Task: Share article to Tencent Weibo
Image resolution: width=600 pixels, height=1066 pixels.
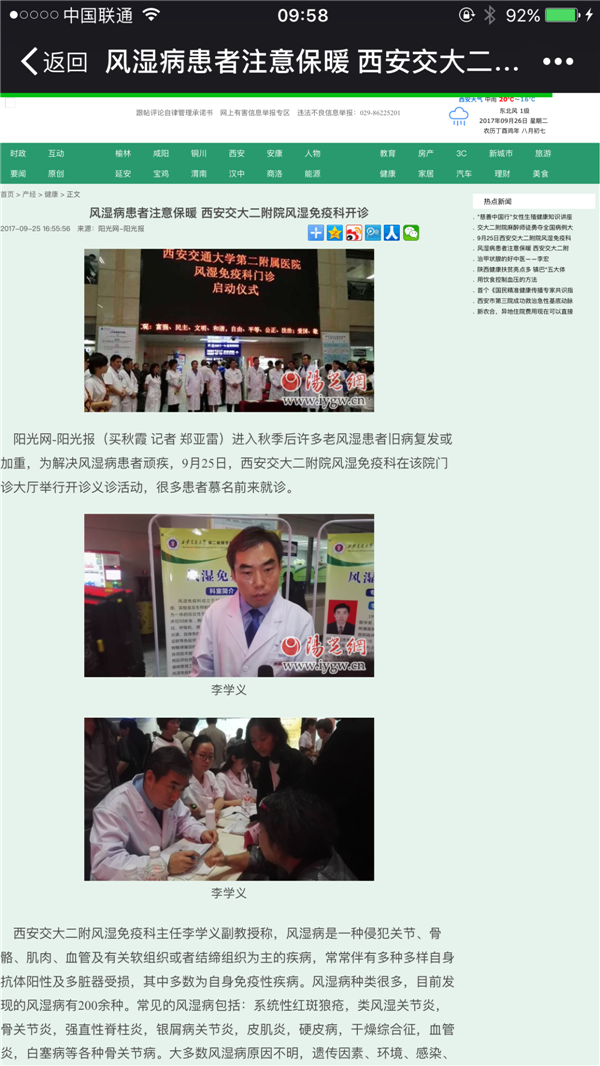Action: point(372,233)
